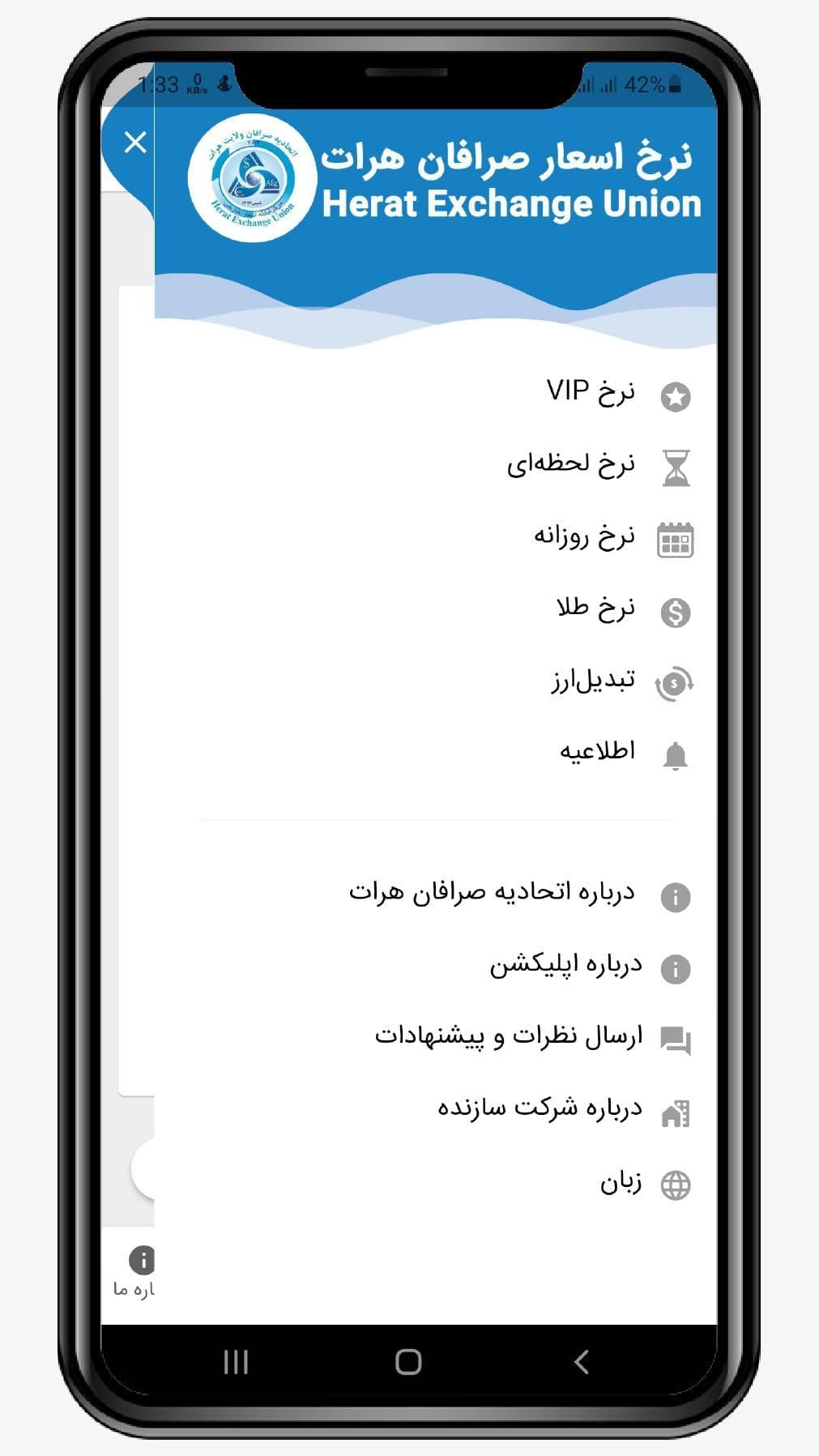The width and height of the screenshot is (819, 1456).
Task: Tap the system back button
Action: (x=581, y=1361)
